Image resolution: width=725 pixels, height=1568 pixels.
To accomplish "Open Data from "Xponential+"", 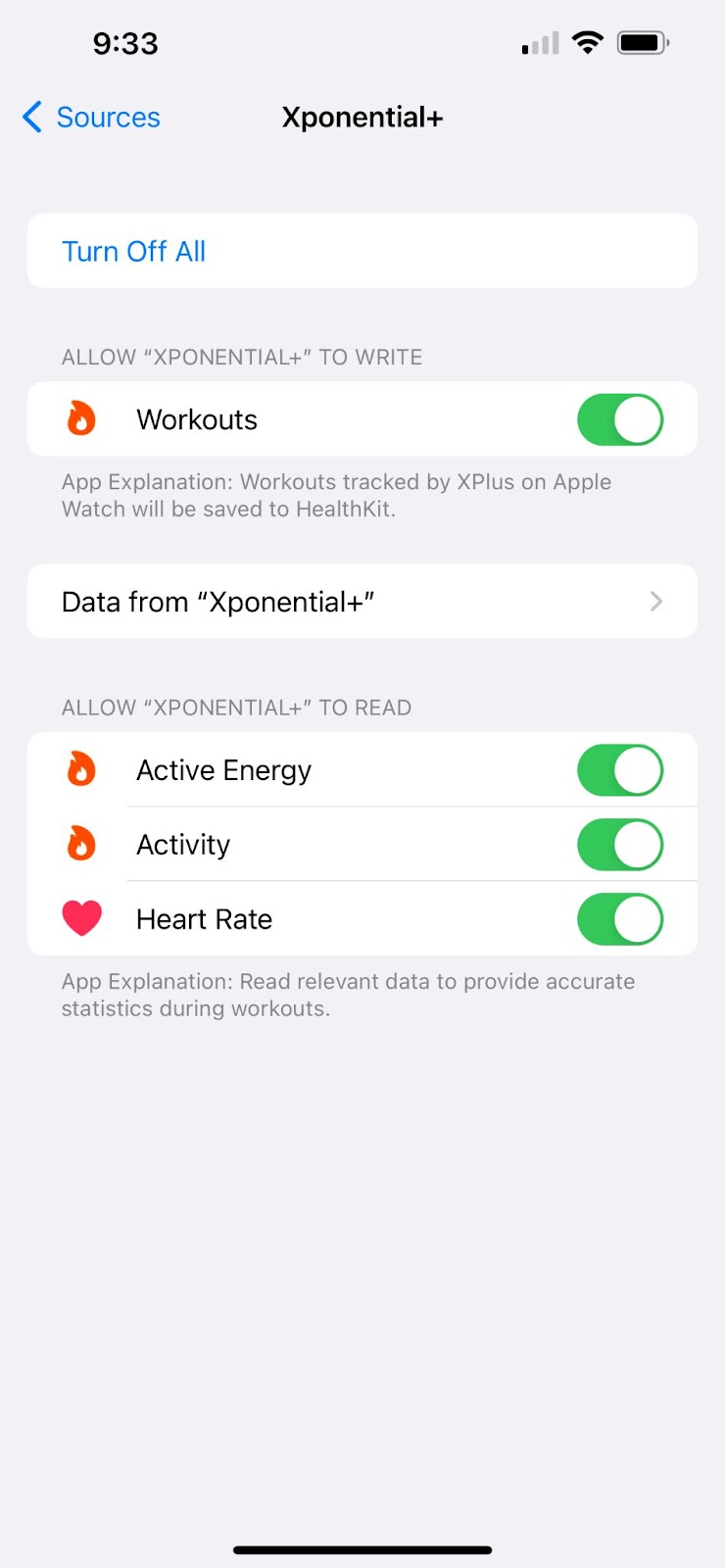I will point(362,602).
